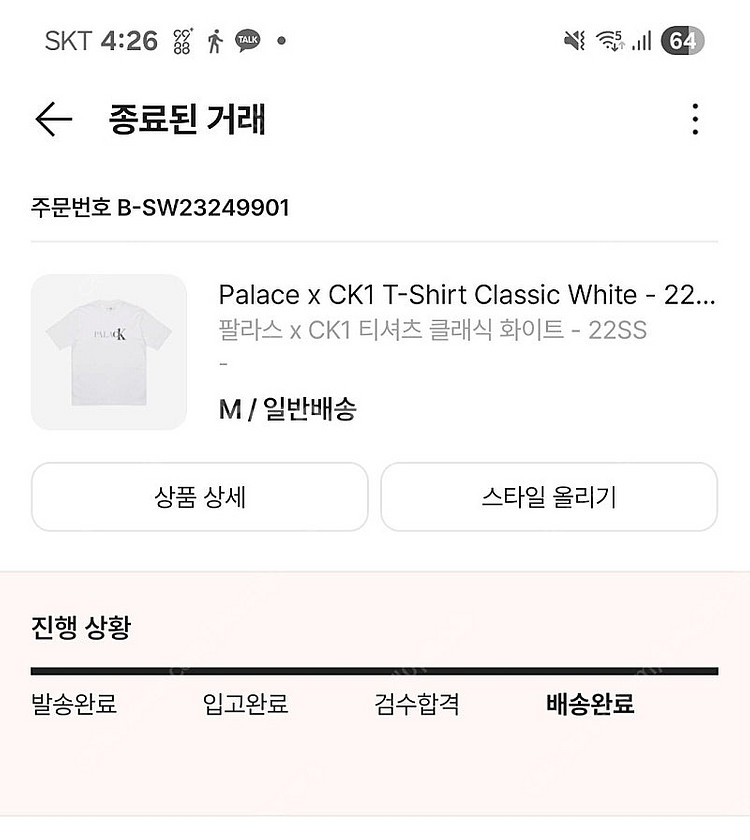The image size is (750, 840).
Task: Tap the back arrow to leave 종료된 거래
Action: [50, 117]
